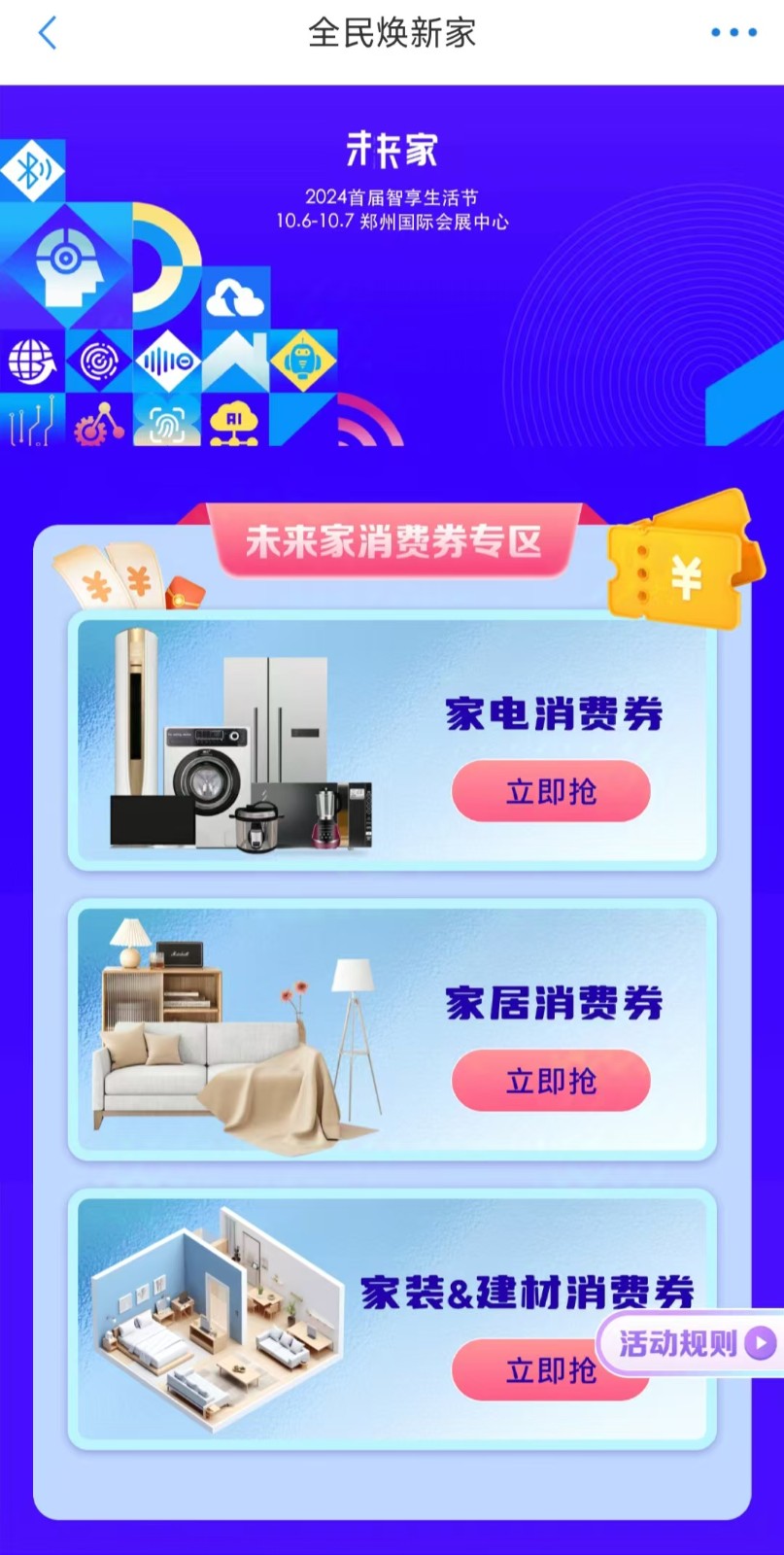Tap 立即抢 under 家电消费券
Viewport: 784px width, 1555px height.
point(551,791)
